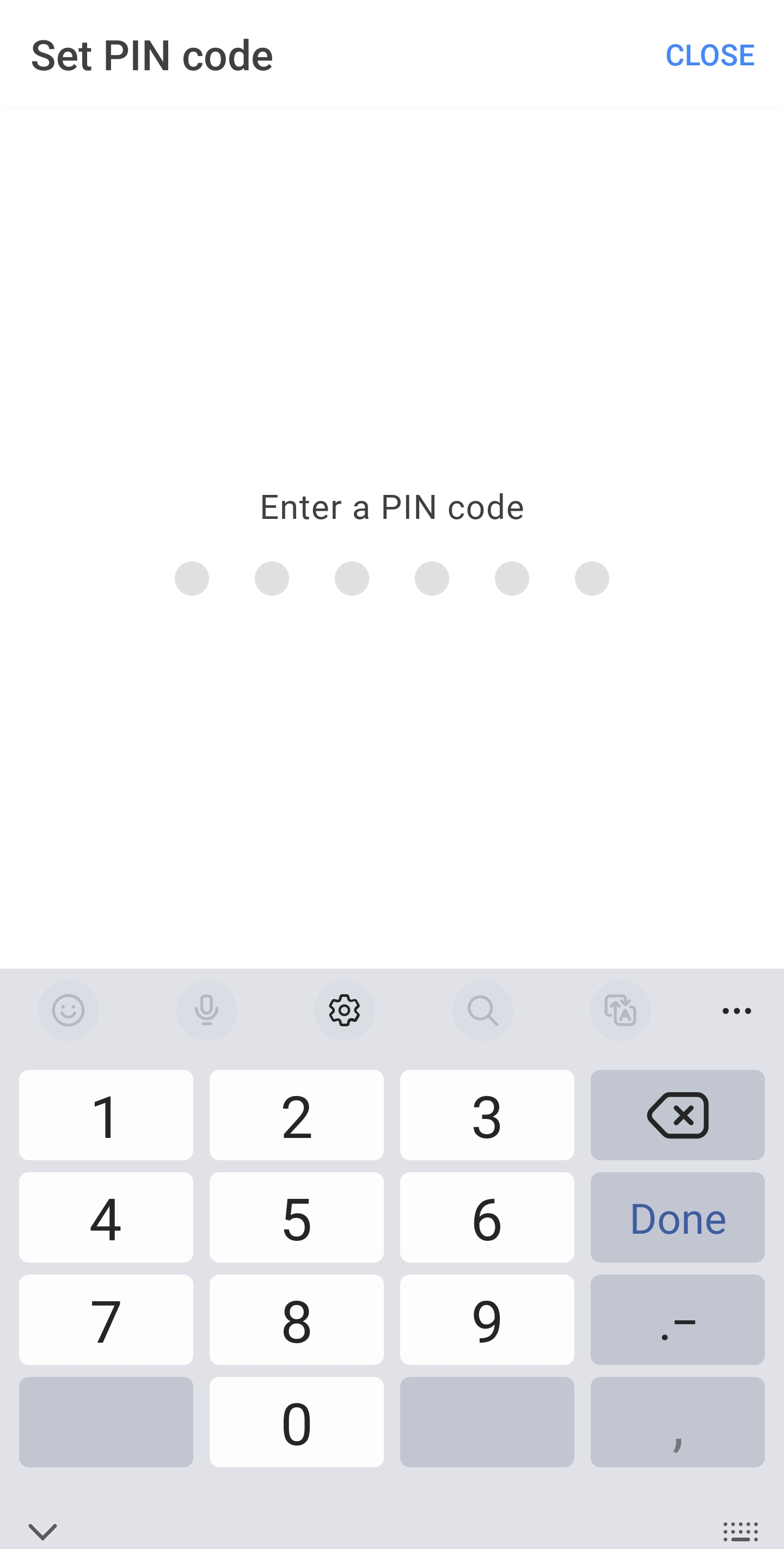Viewport: 784px width, 1549px height.
Task: Tap the 4 key
Action: click(x=106, y=1217)
